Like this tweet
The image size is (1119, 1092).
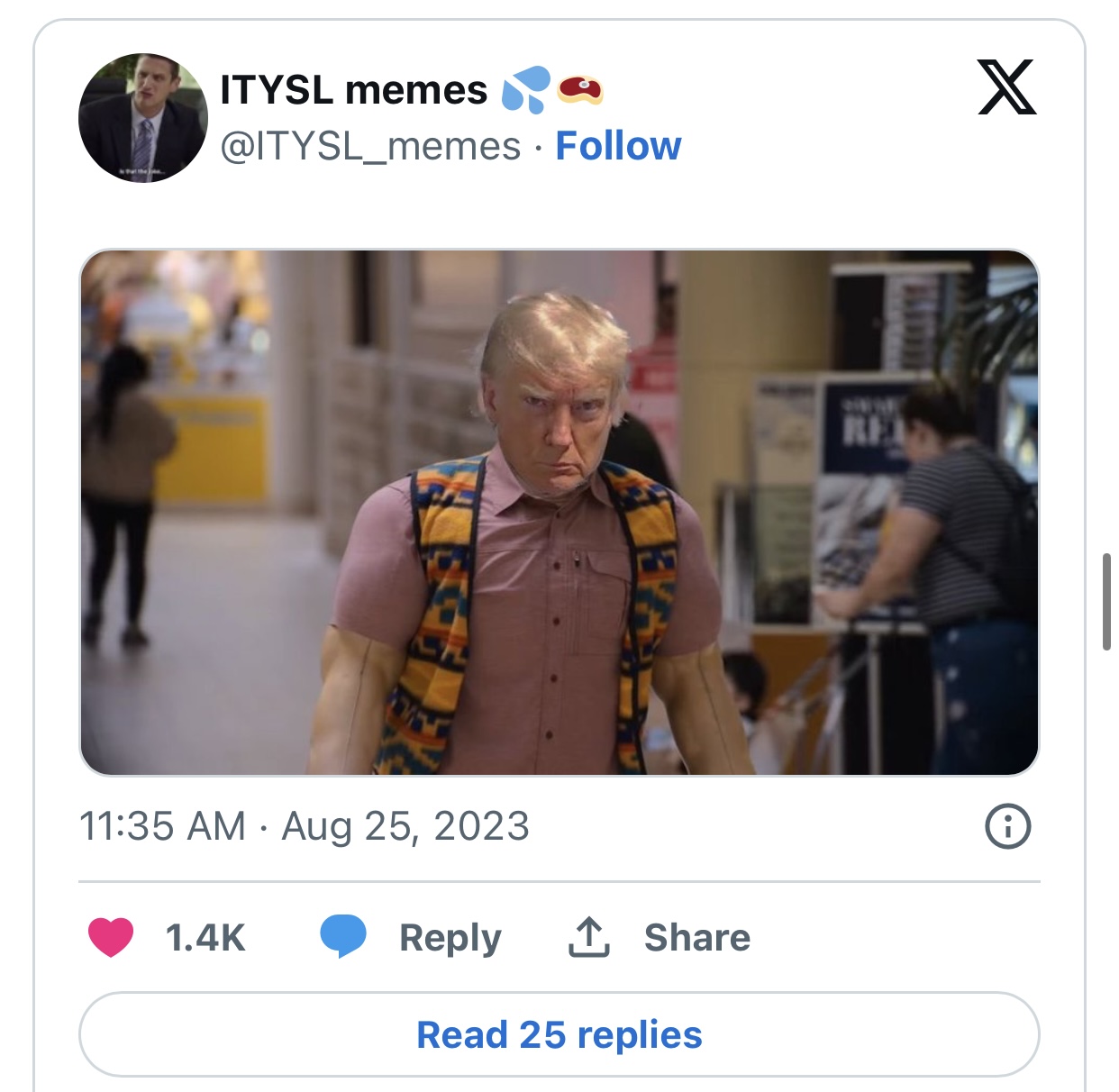click(112, 937)
